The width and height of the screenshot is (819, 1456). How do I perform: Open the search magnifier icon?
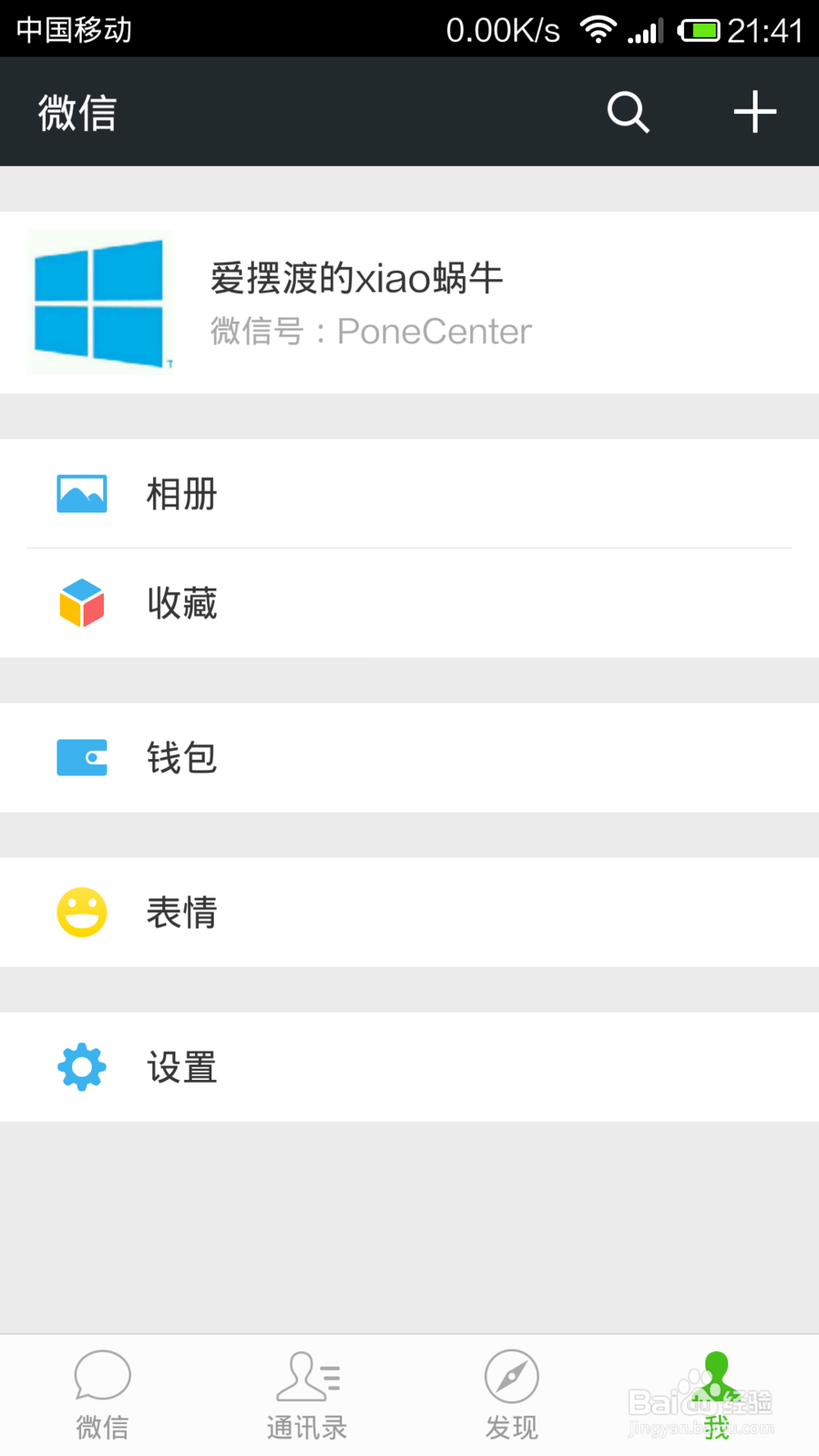coord(628,111)
